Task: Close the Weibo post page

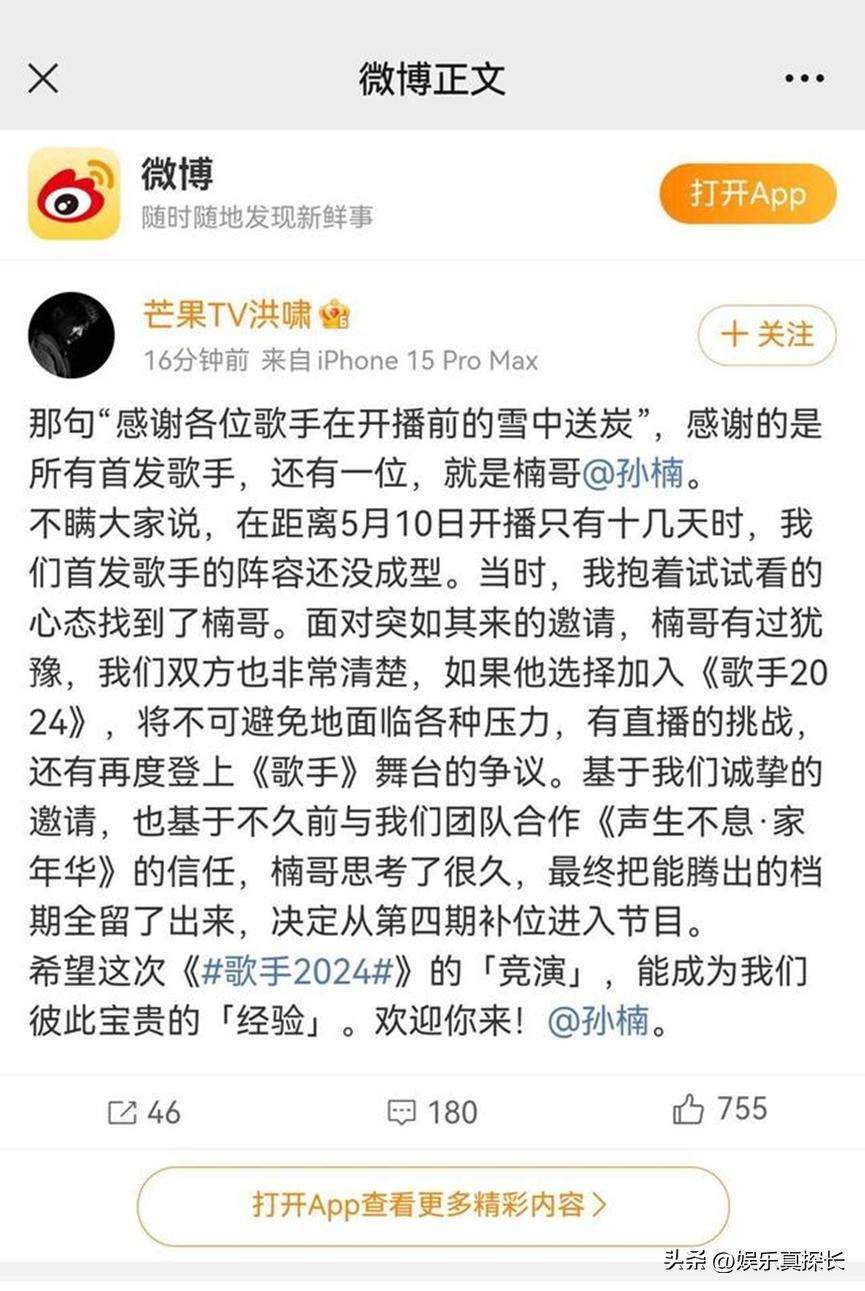Action: pos(43,78)
